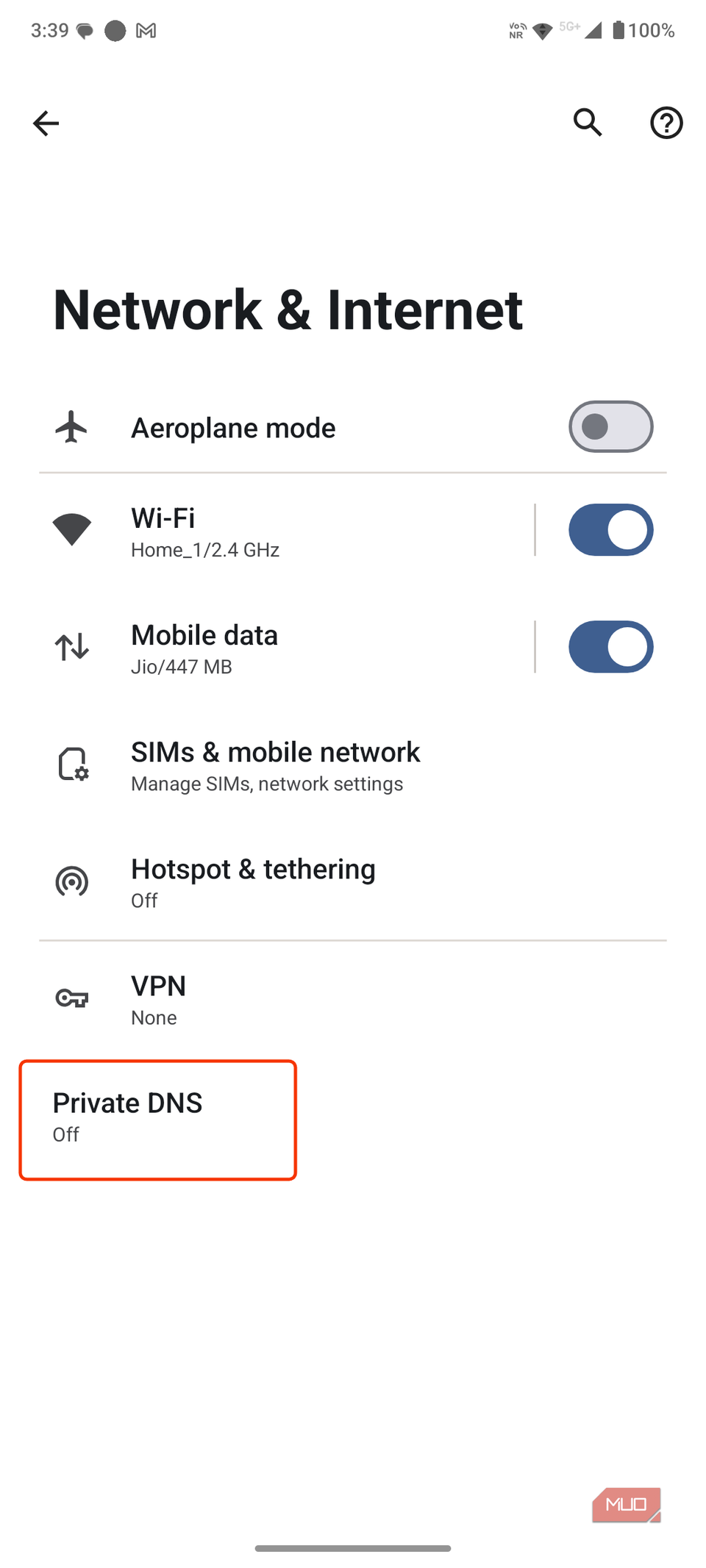Open settings search with the magnifier icon

587,123
